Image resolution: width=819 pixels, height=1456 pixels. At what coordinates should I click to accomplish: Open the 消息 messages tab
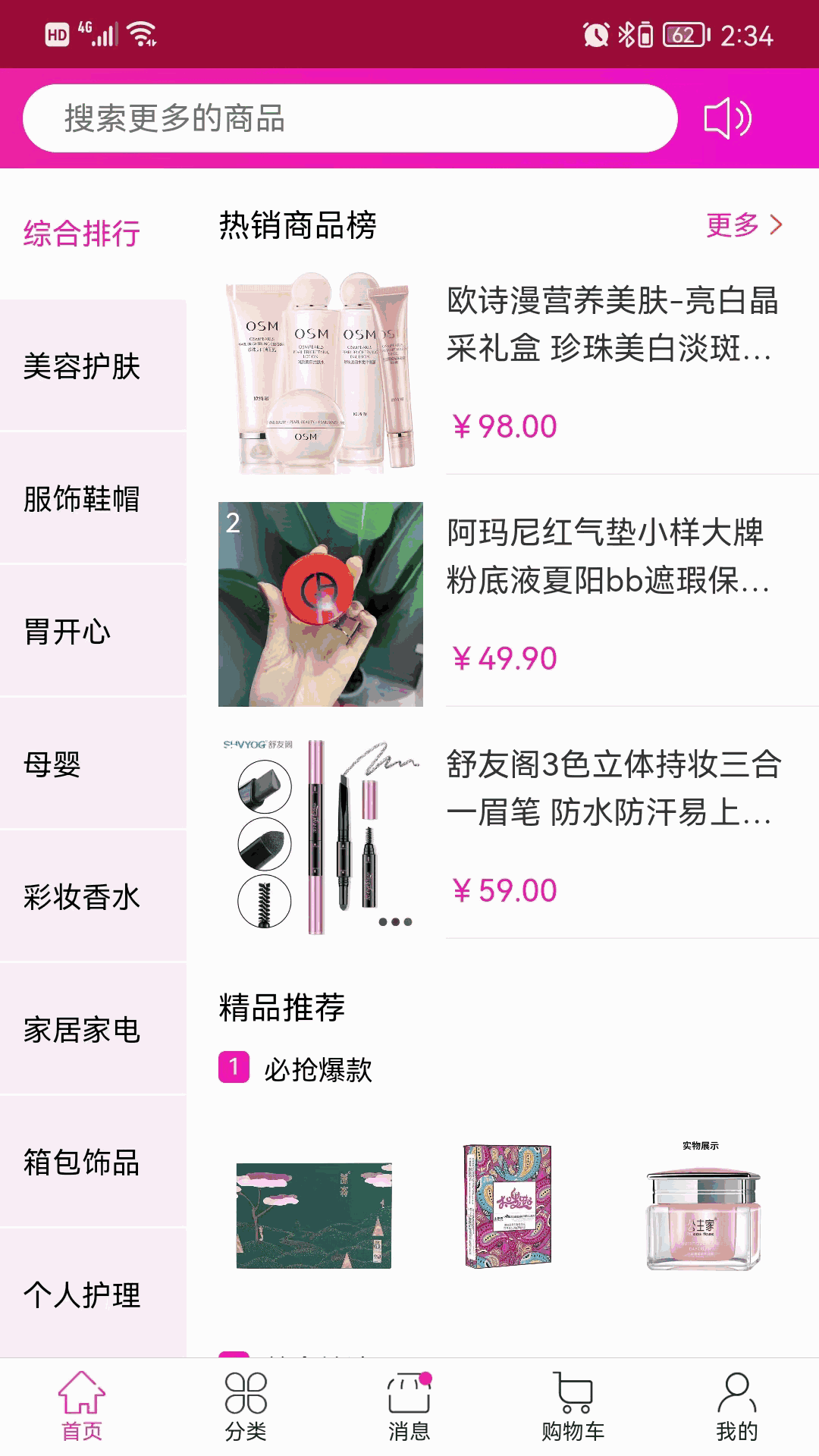(x=409, y=1407)
